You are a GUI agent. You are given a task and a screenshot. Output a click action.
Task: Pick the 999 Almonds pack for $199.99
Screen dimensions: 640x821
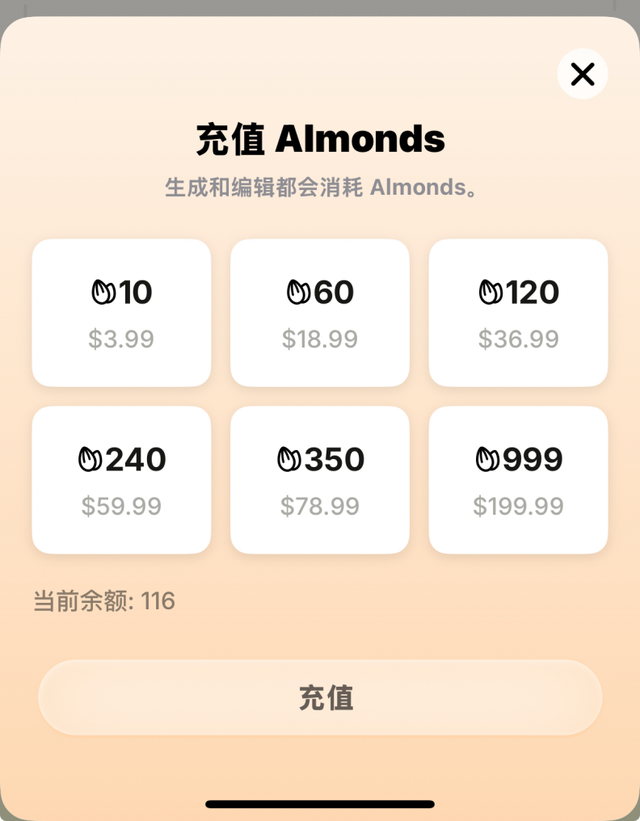[518, 480]
